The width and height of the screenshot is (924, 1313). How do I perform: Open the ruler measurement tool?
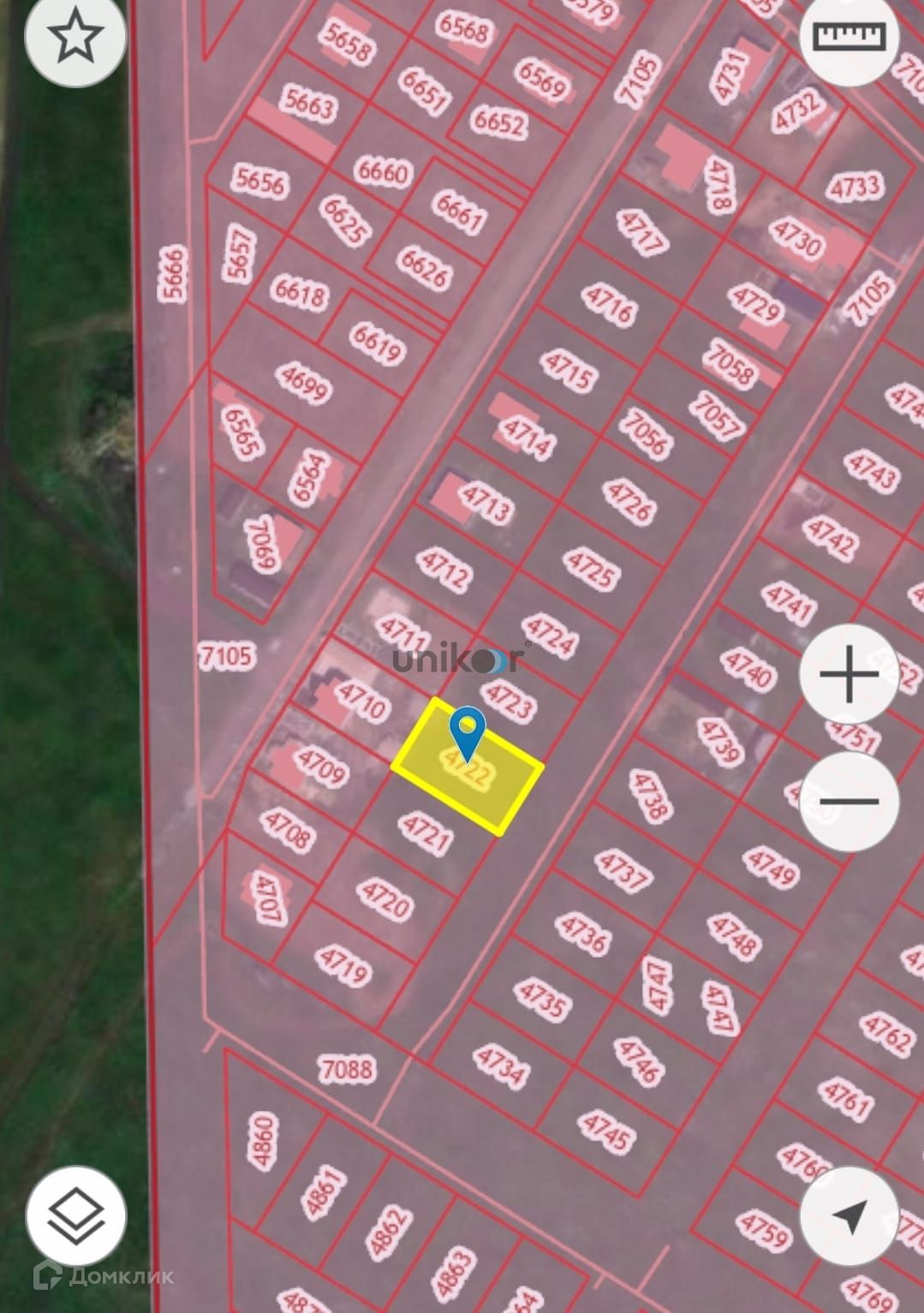pos(849,36)
